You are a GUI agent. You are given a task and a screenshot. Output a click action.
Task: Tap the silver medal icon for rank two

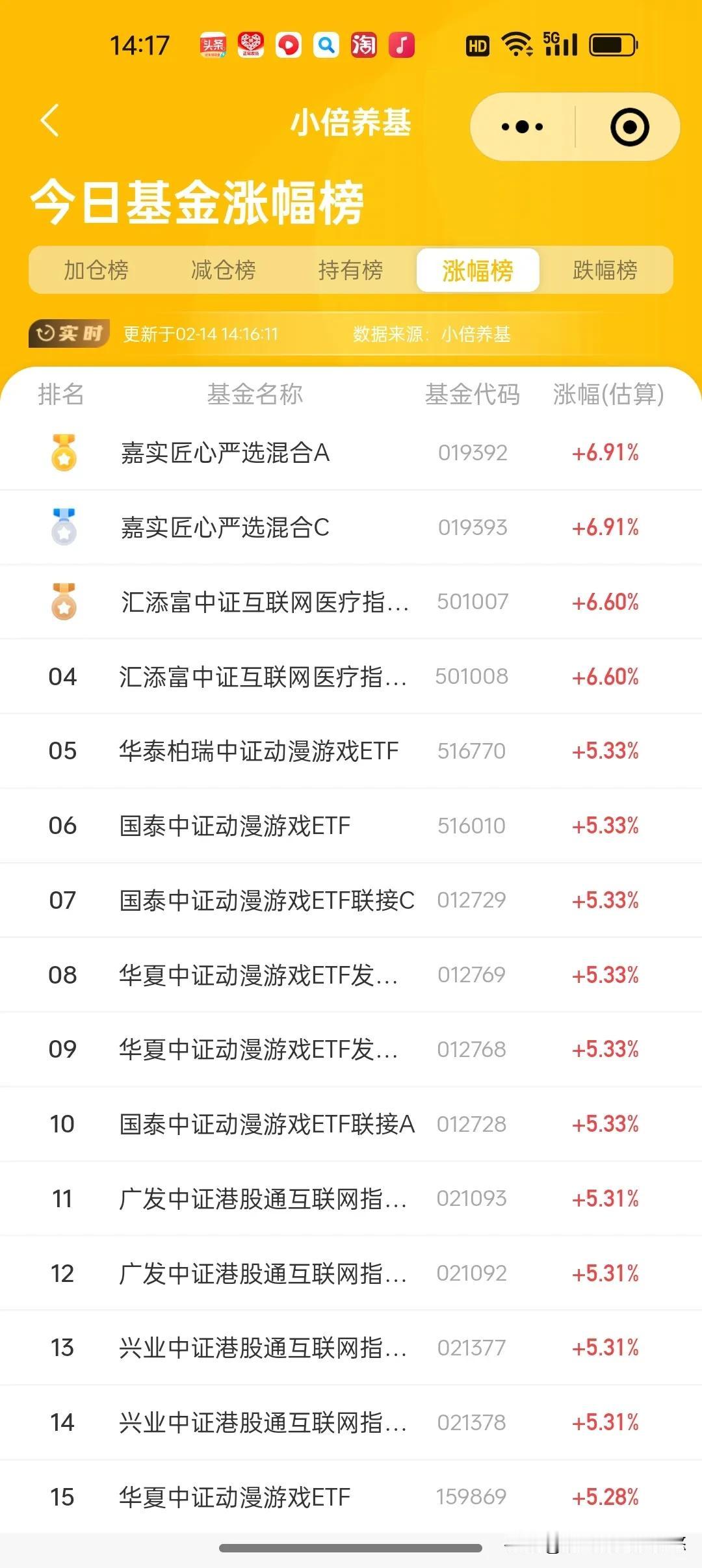pyautogui.click(x=62, y=527)
